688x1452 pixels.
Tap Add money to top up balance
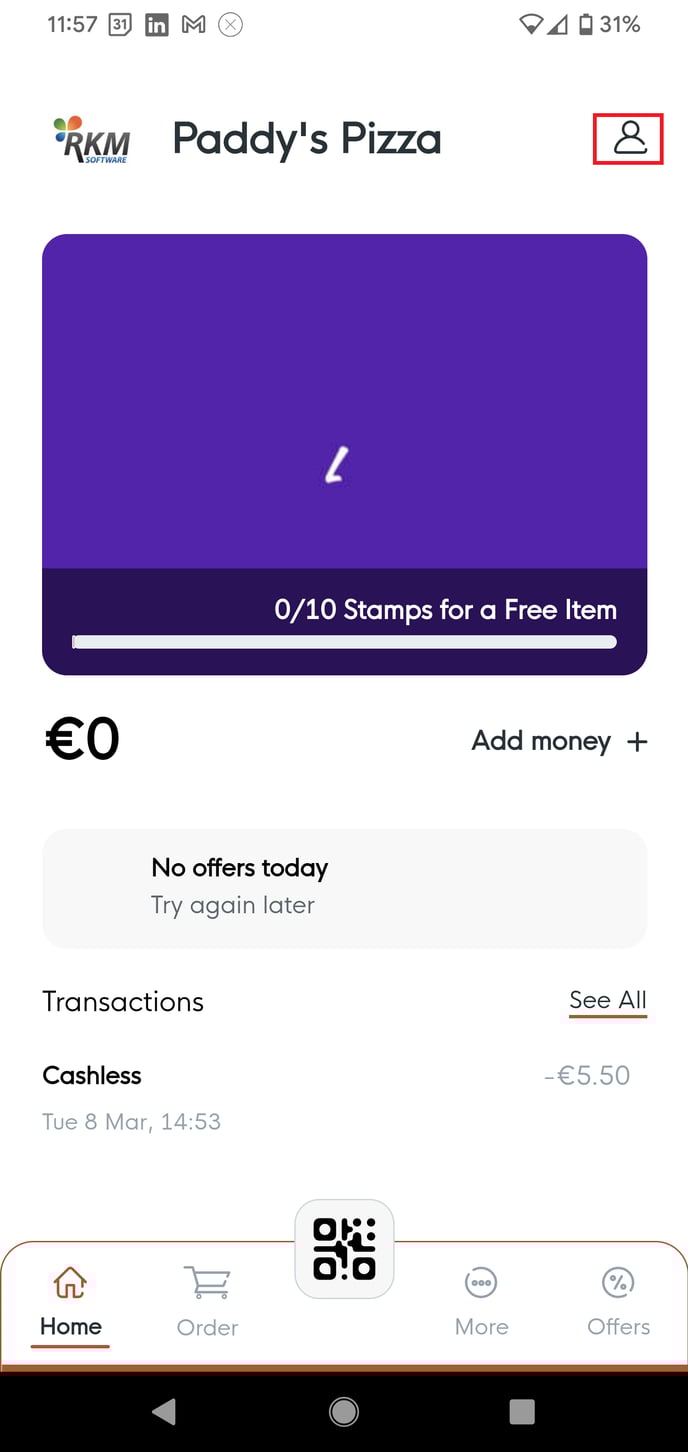pos(559,741)
